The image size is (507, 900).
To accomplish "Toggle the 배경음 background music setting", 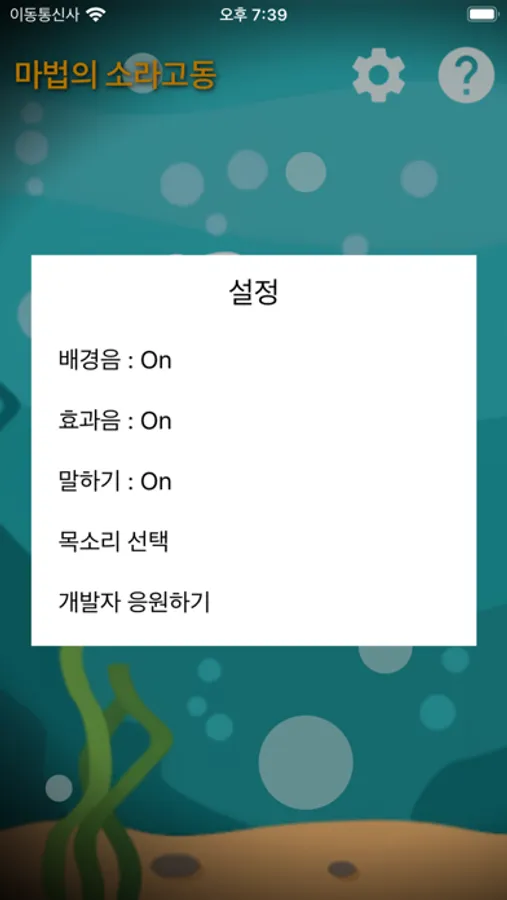I will pos(115,361).
